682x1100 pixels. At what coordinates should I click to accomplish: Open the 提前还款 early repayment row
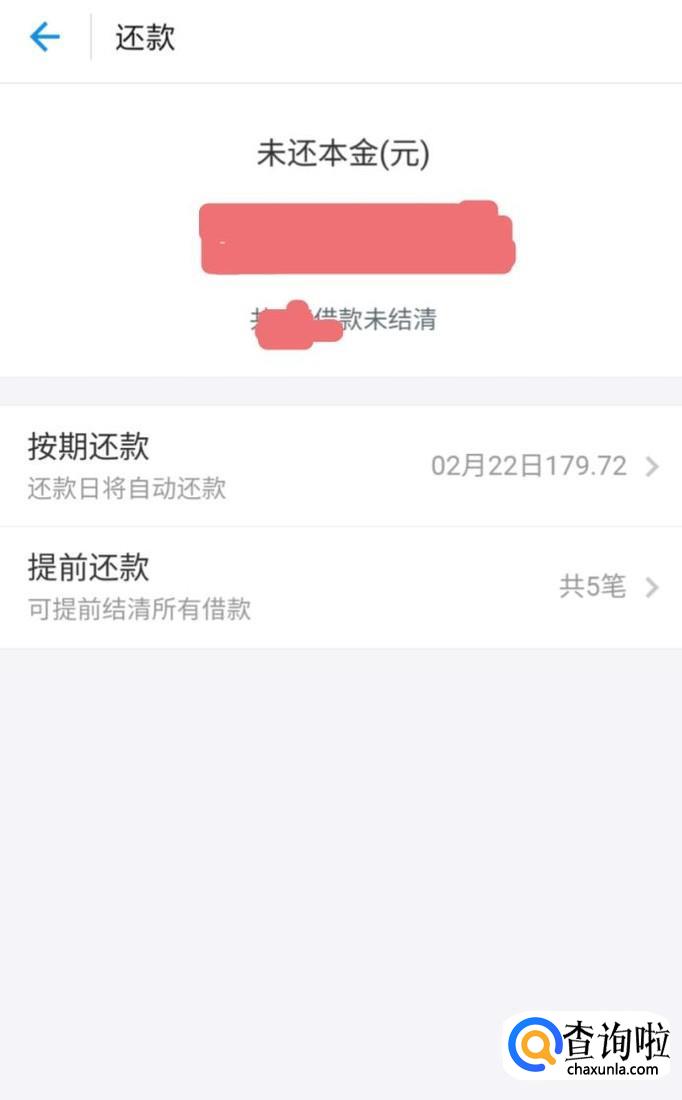point(340,587)
